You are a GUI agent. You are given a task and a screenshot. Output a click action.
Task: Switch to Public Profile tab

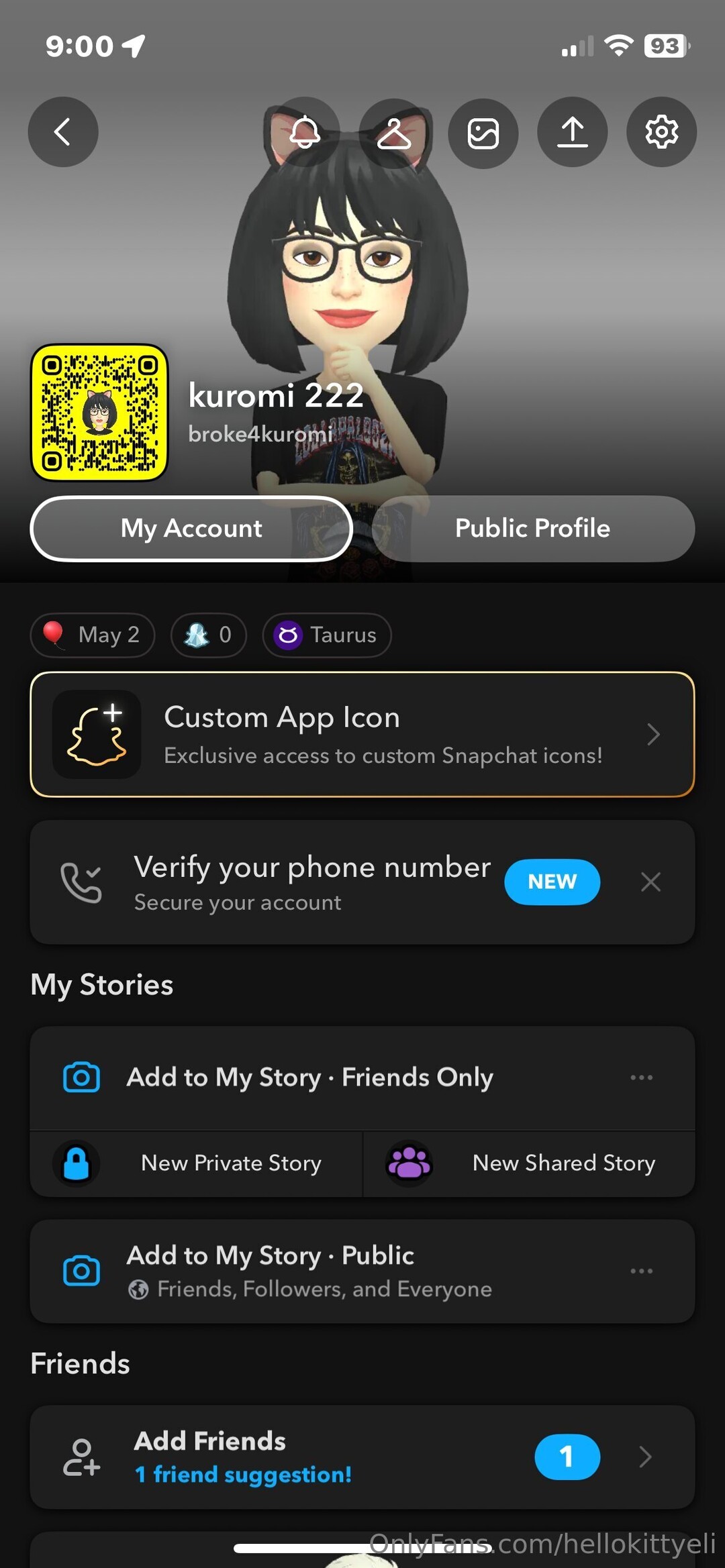533,529
